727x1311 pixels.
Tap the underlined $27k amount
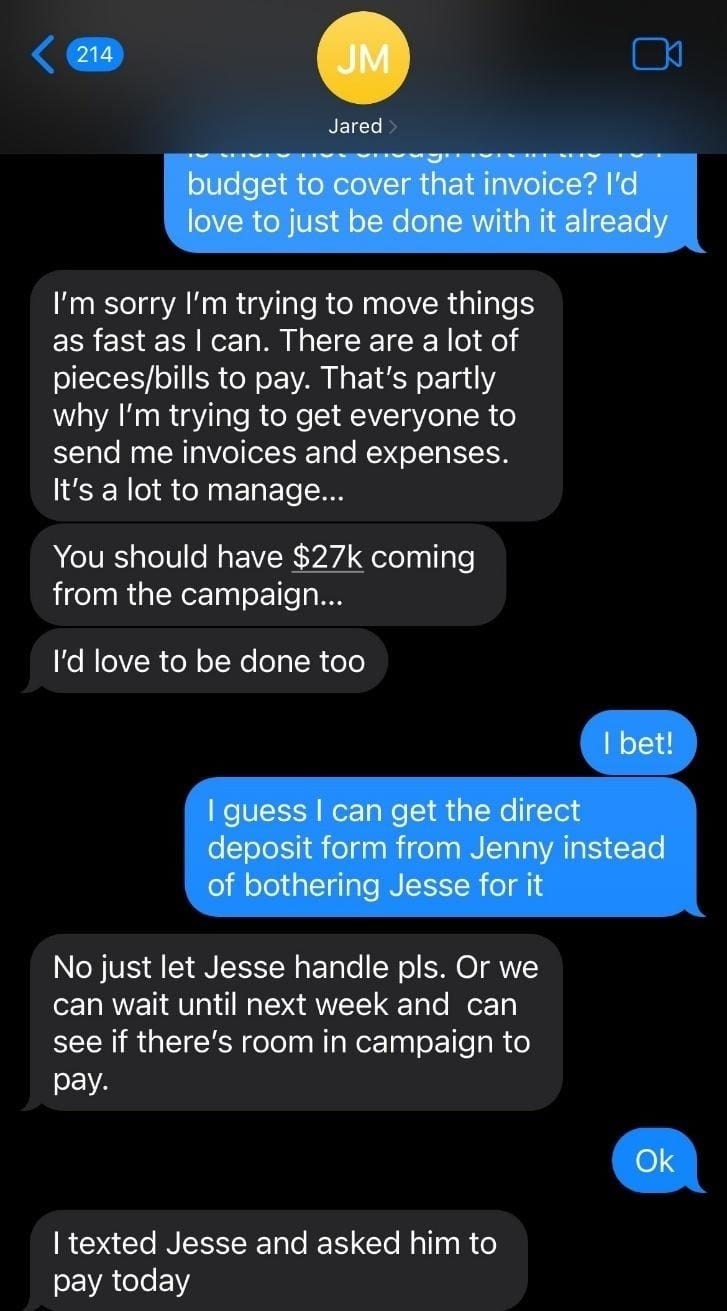point(327,557)
